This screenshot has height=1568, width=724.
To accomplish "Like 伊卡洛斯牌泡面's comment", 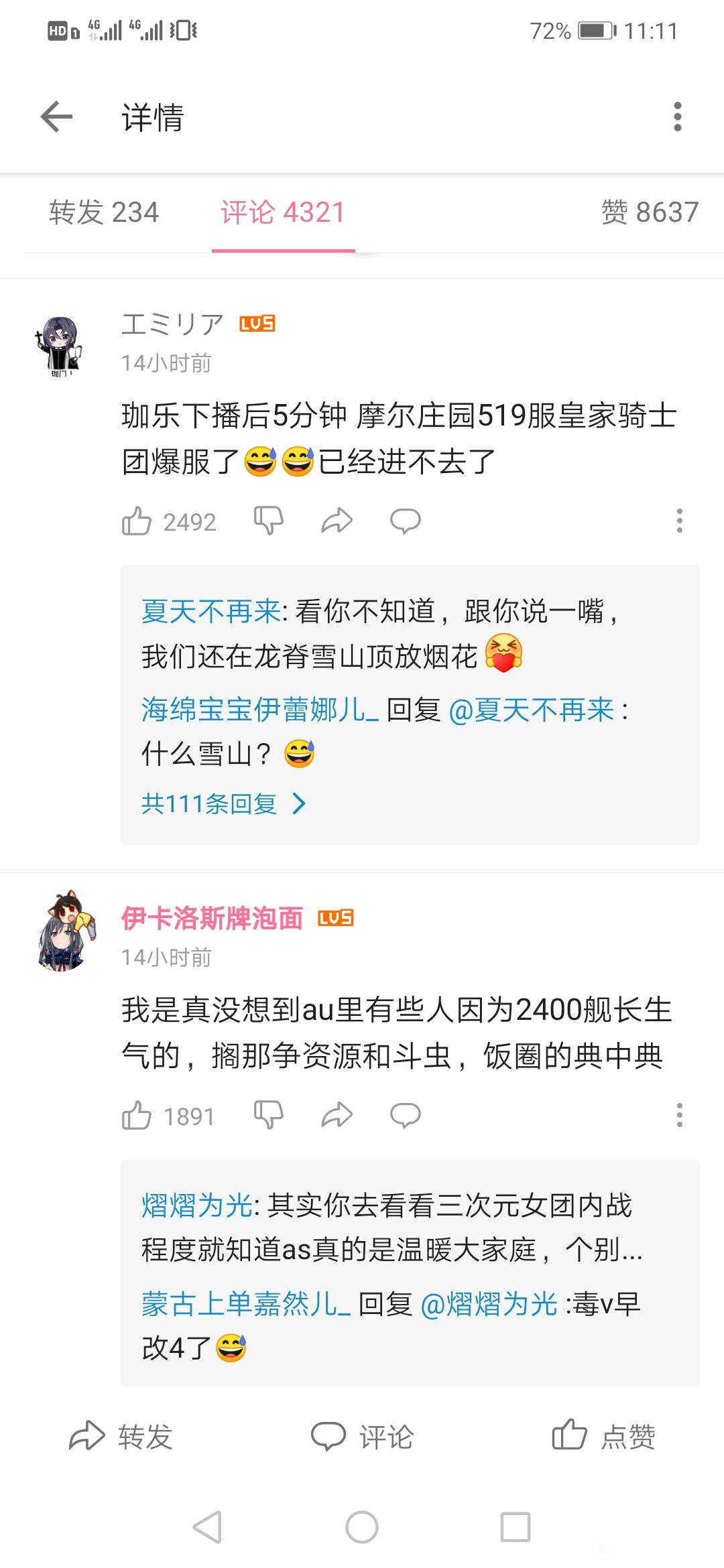I will click(x=137, y=1116).
